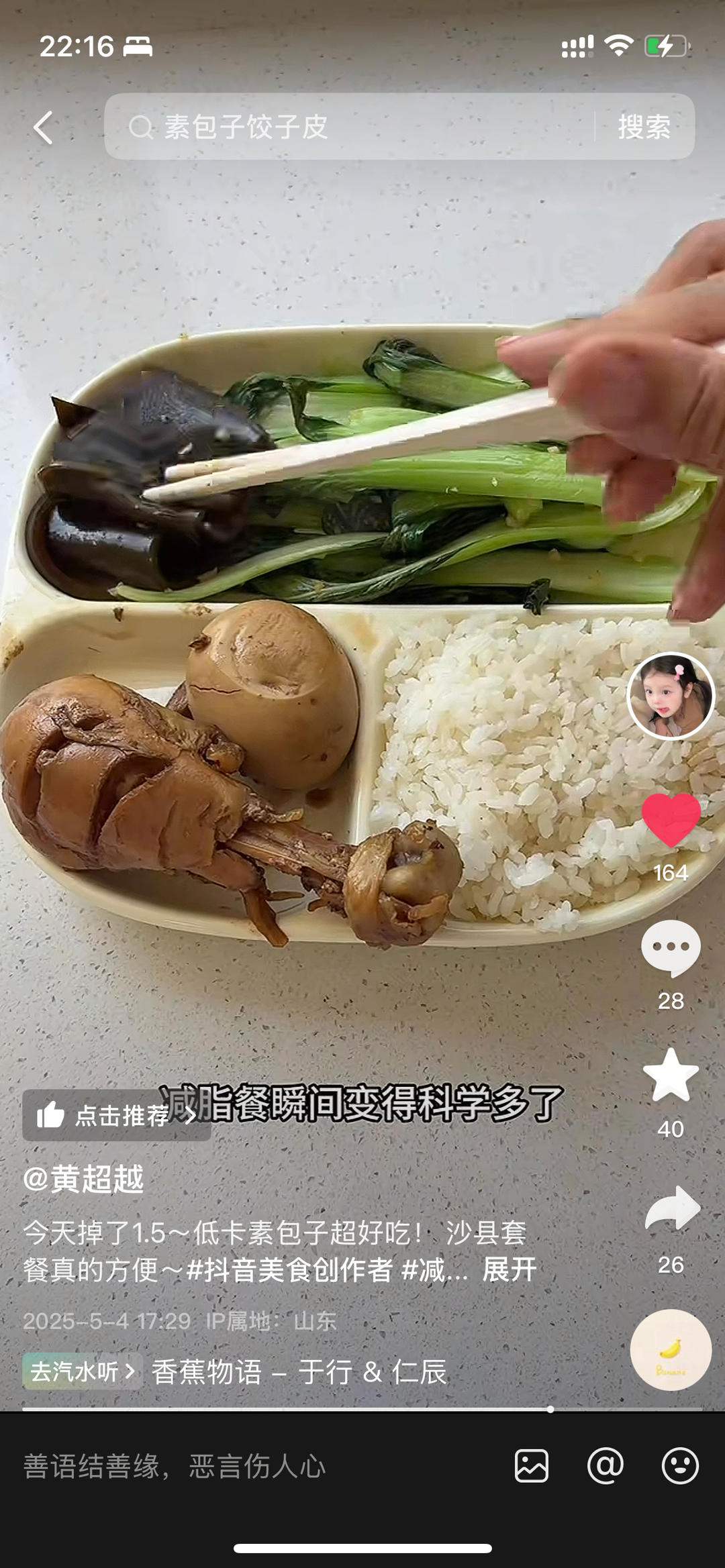Tap 去汽水听 to open the song

[82, 1371]
